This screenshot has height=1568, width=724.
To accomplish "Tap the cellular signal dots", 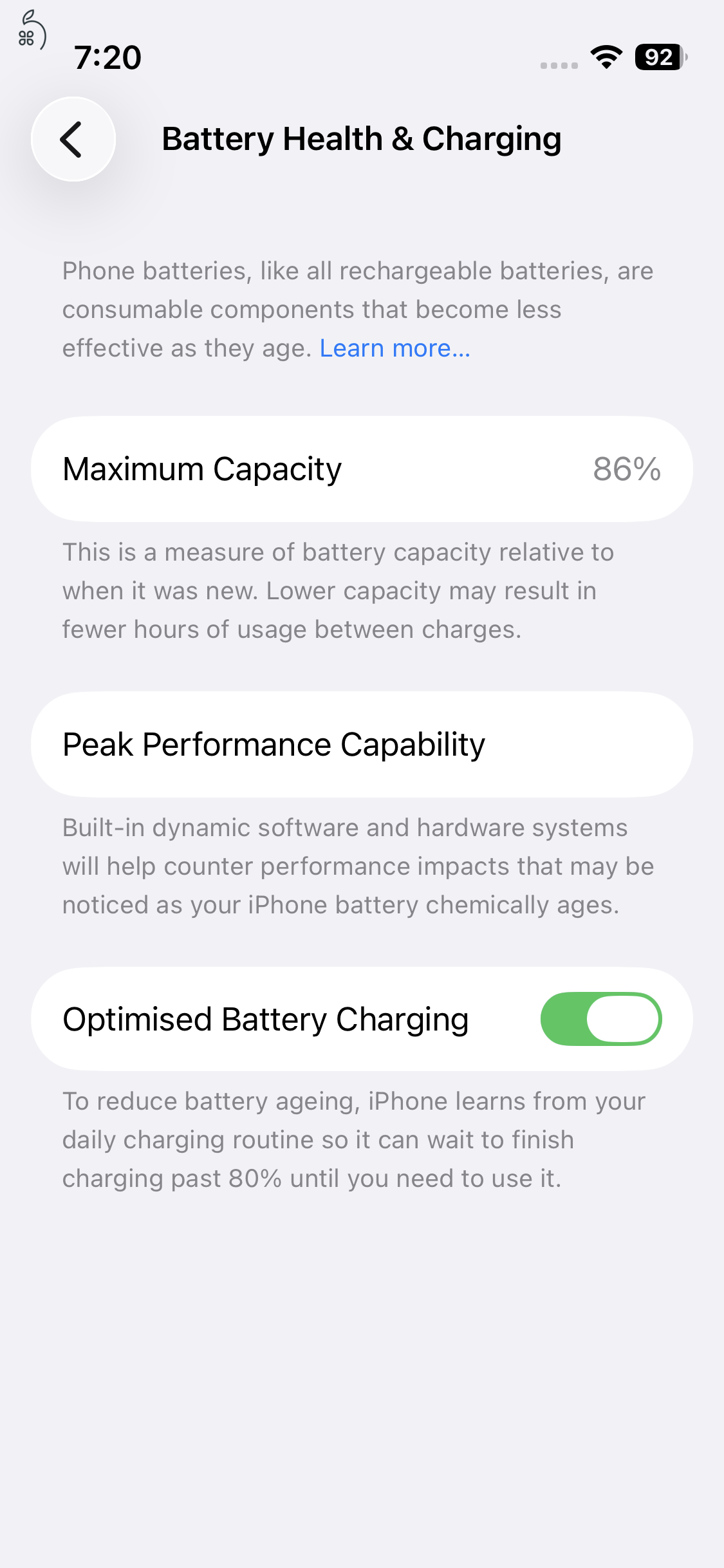I will tap(557, 64).
